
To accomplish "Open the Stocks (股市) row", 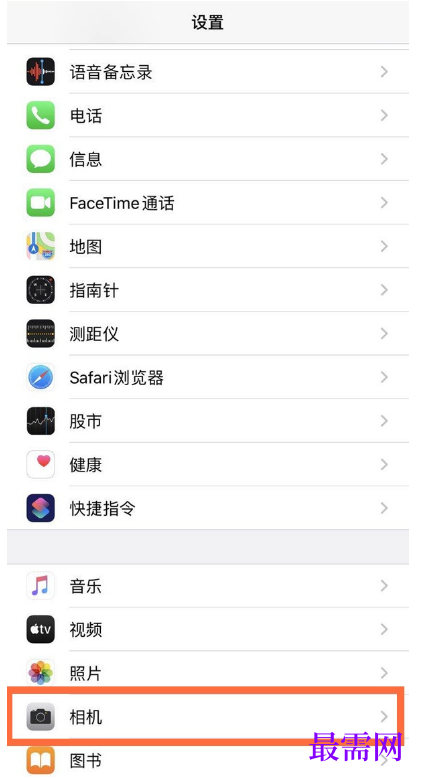I will [208, 421].
